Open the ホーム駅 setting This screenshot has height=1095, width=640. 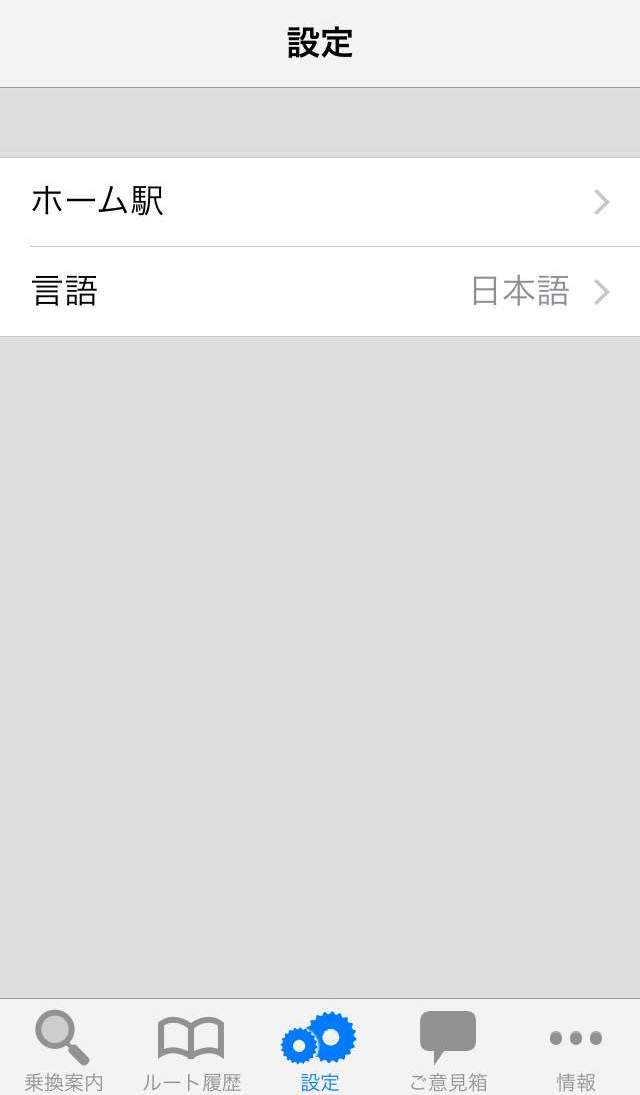[x=320, y=202]
